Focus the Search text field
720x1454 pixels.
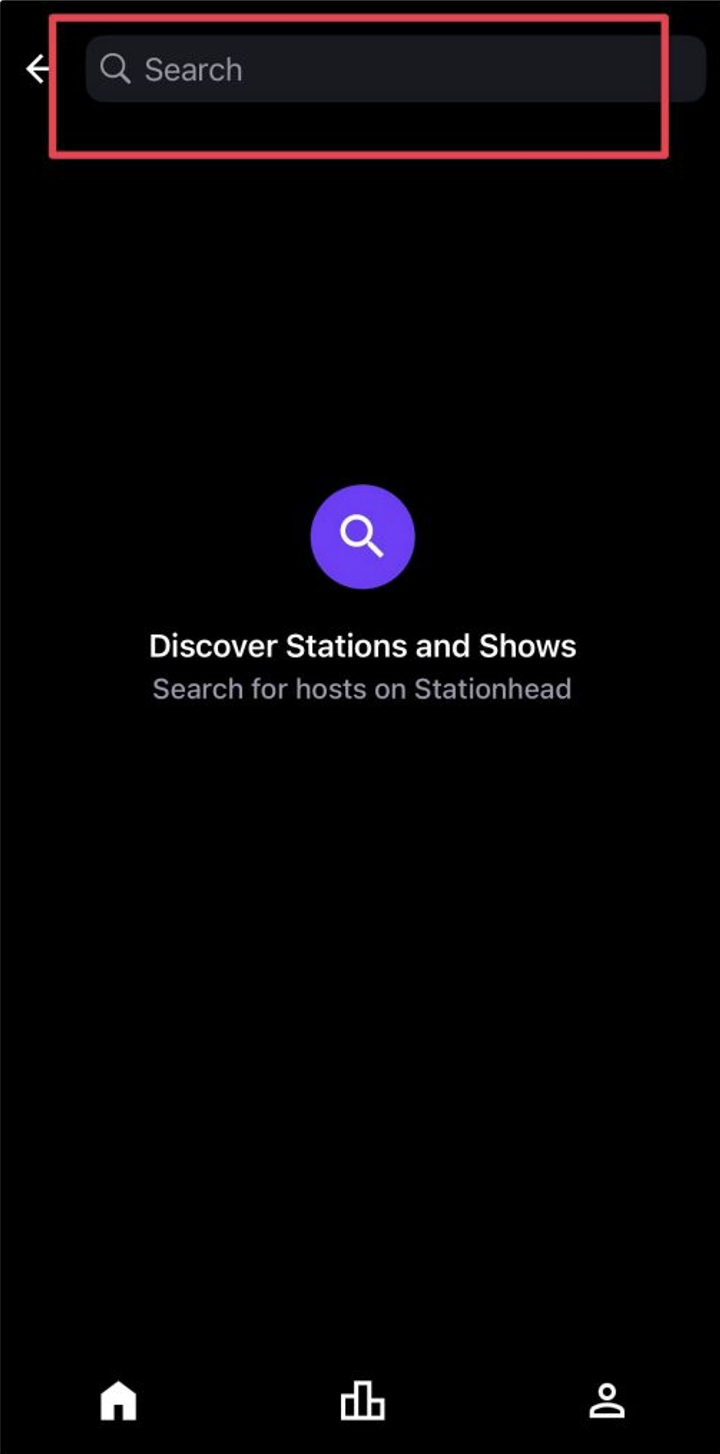[395, 69]
